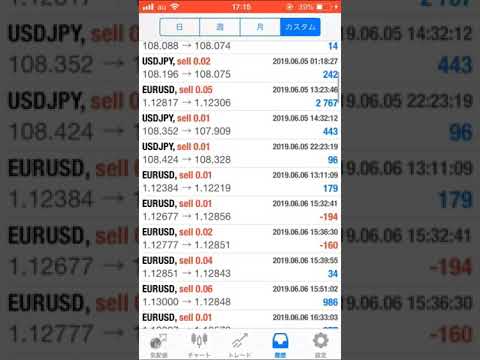The image size is (480, 360).
Task: Open EURUSD sell 0.06 trade with 986 profit
Action: click(240, 295)
